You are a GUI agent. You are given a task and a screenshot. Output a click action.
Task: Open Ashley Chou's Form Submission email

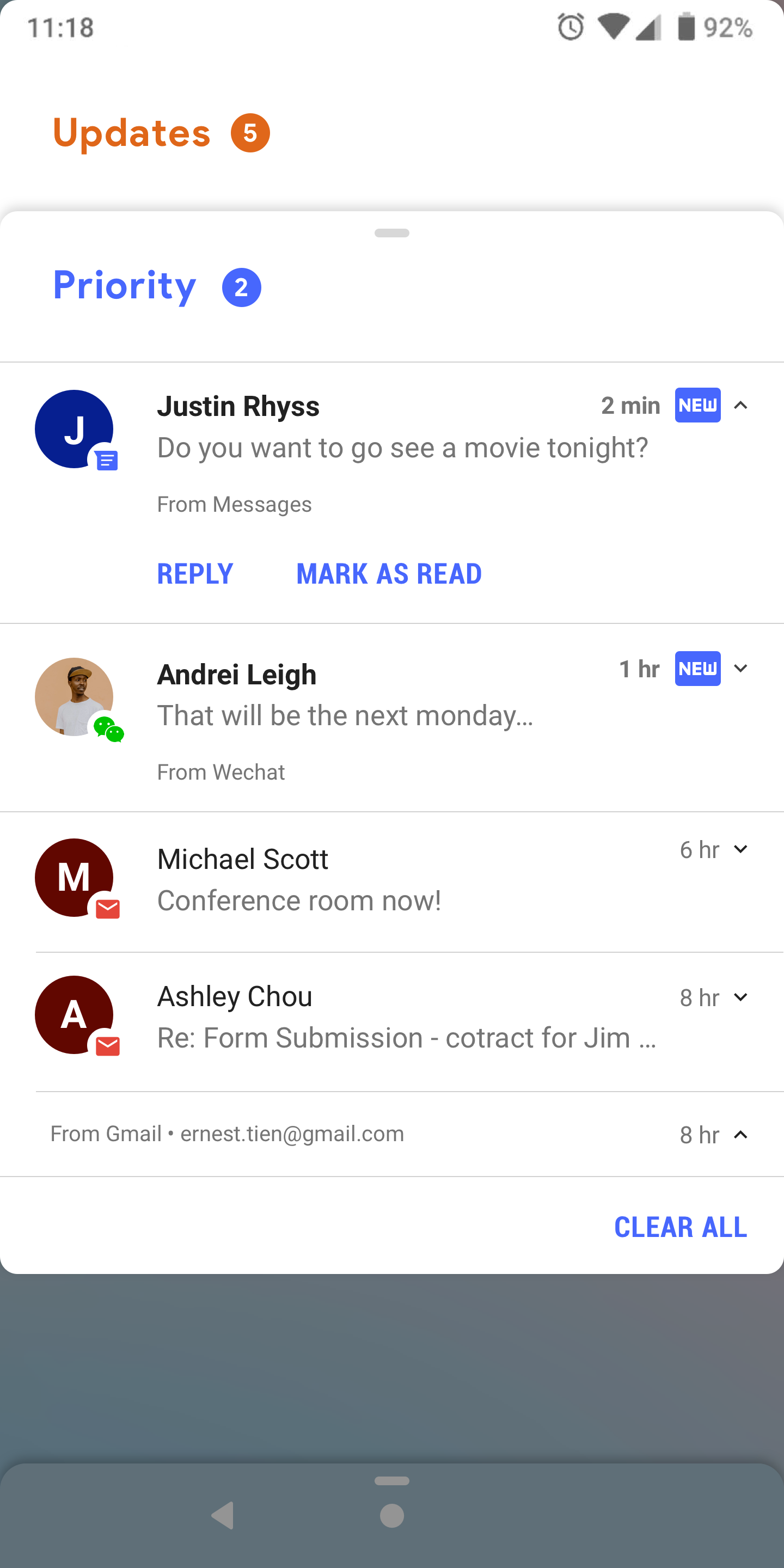coord(406,1037)
